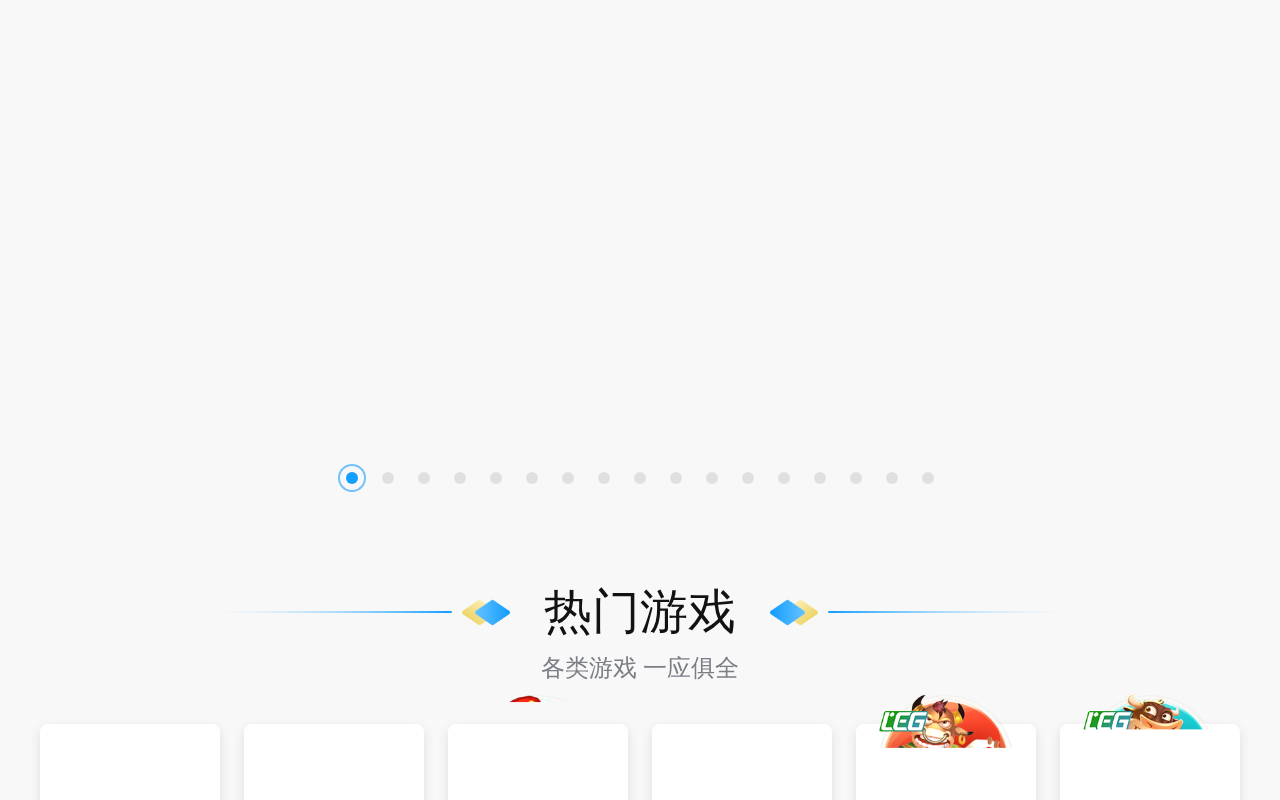Select the second carousel page dot
This screenshot has width=1280, height=800.
click(388, 478)
